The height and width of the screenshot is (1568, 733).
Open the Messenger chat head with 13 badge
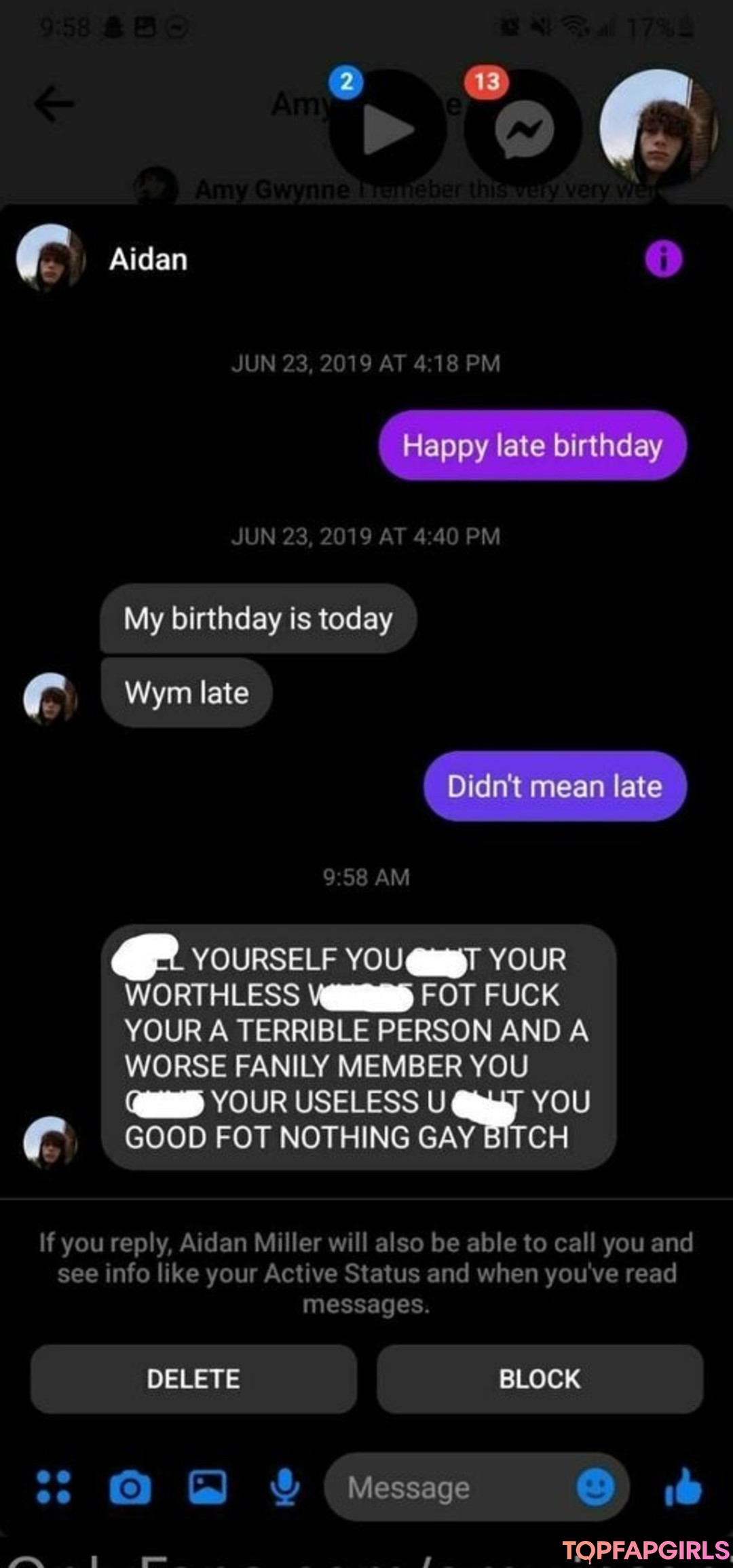point(523,128)
